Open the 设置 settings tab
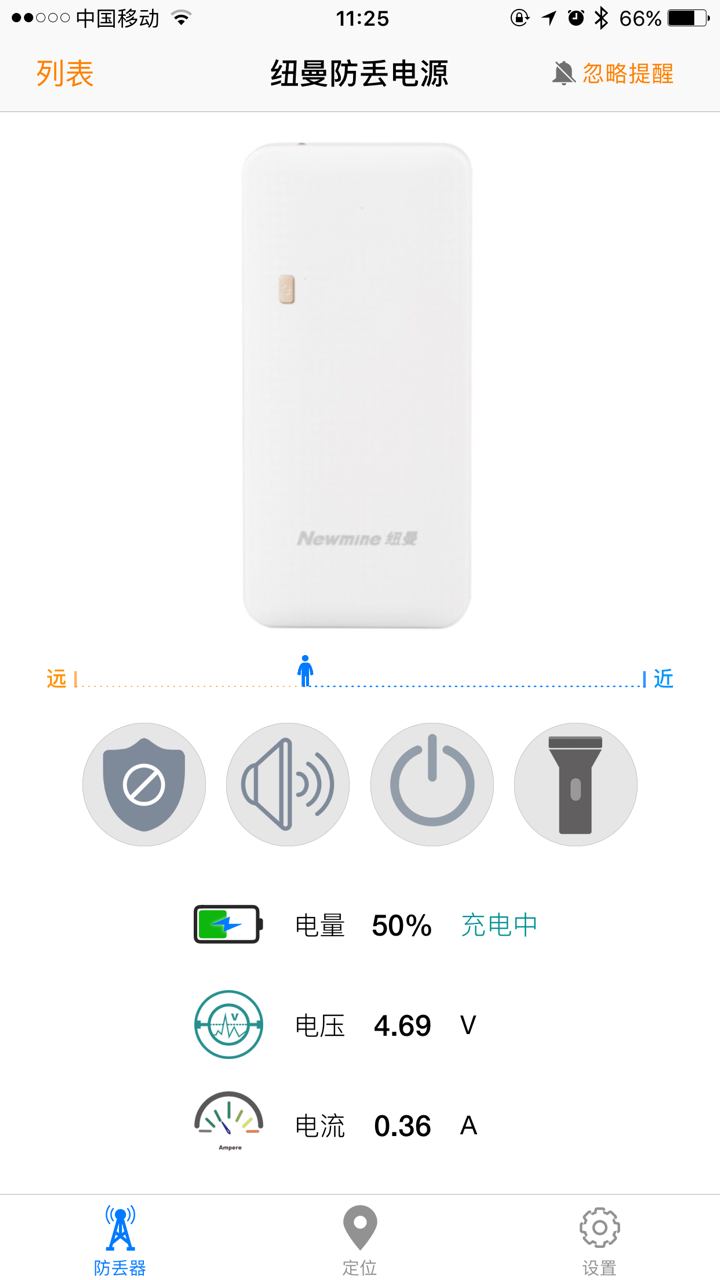The image size is (720, 1280). click(x=598, y=1237)
